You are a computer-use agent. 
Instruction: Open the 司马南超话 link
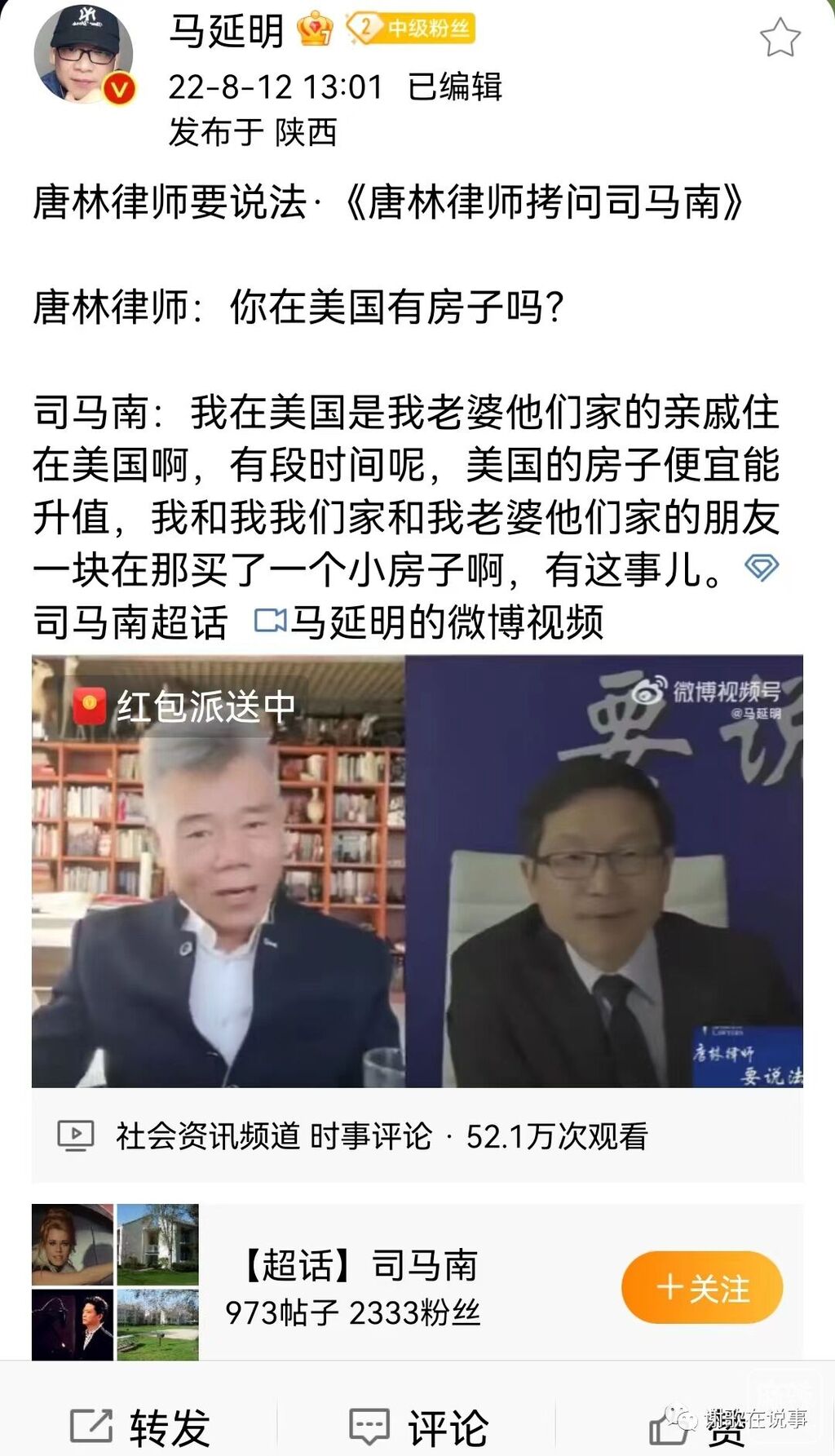[130, 622]
